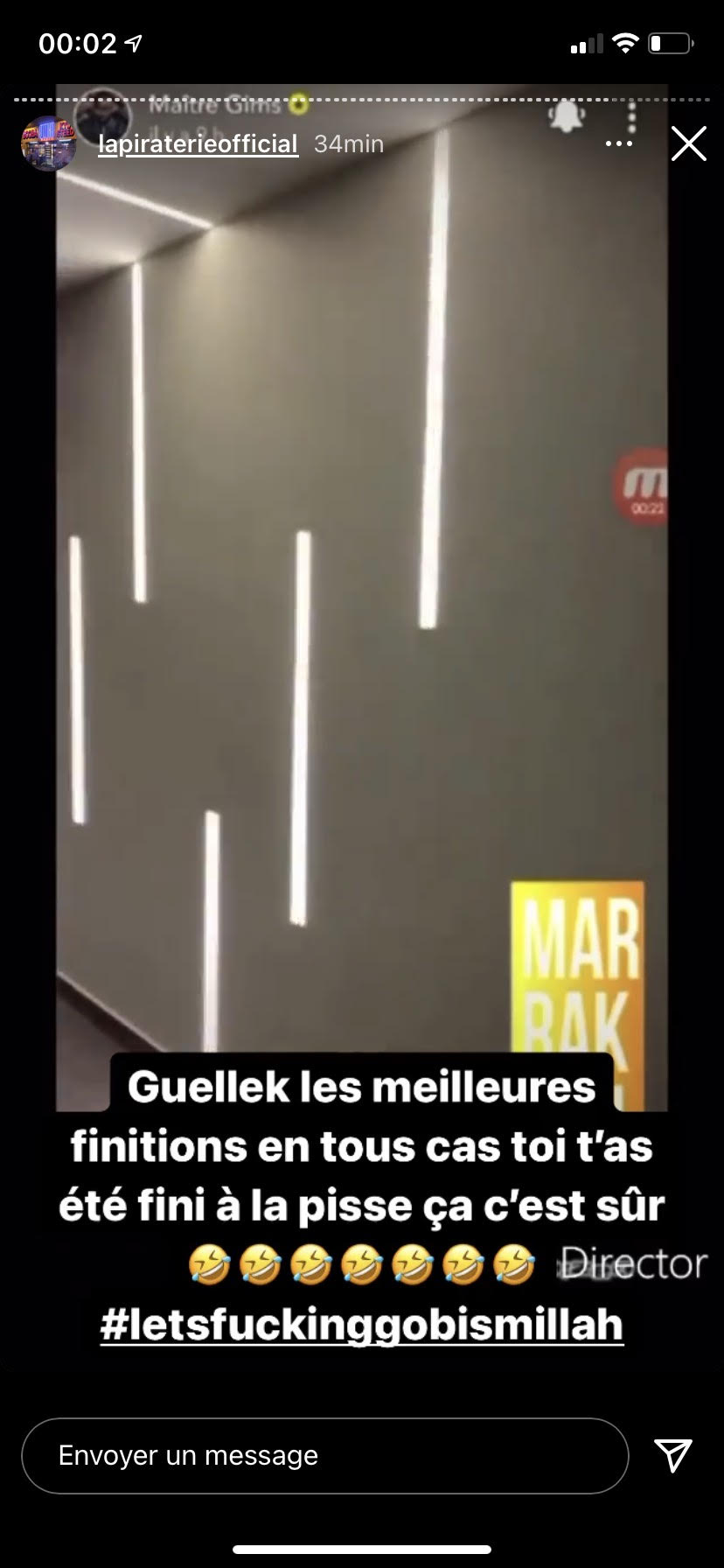724x1568 pixels.
Task: Open lapiraterieofficial's profile
Action: coord(198,143)
